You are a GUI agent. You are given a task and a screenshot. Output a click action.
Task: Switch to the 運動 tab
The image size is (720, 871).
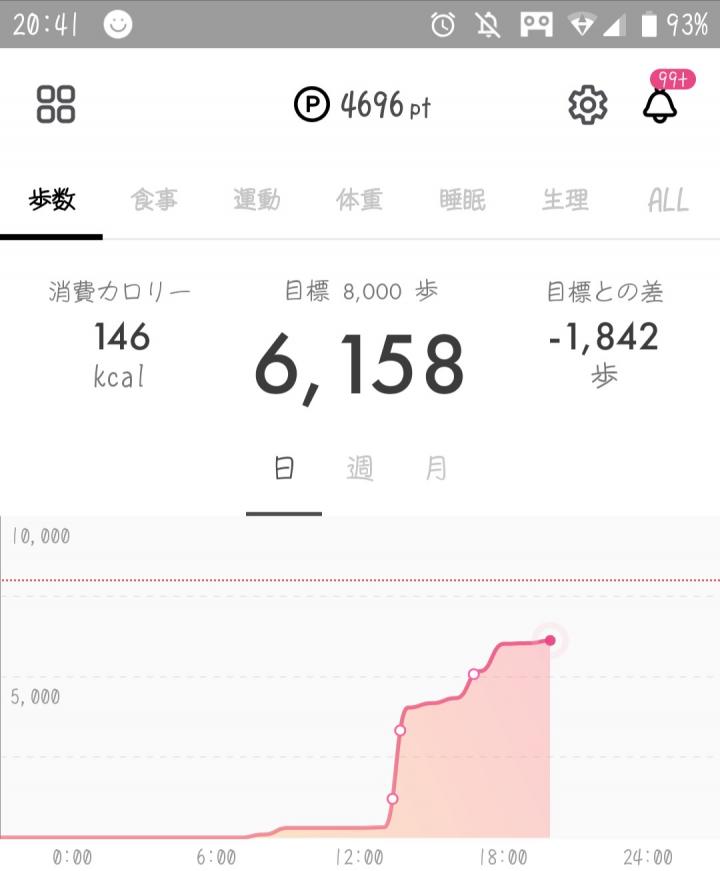tap(257, 200)
